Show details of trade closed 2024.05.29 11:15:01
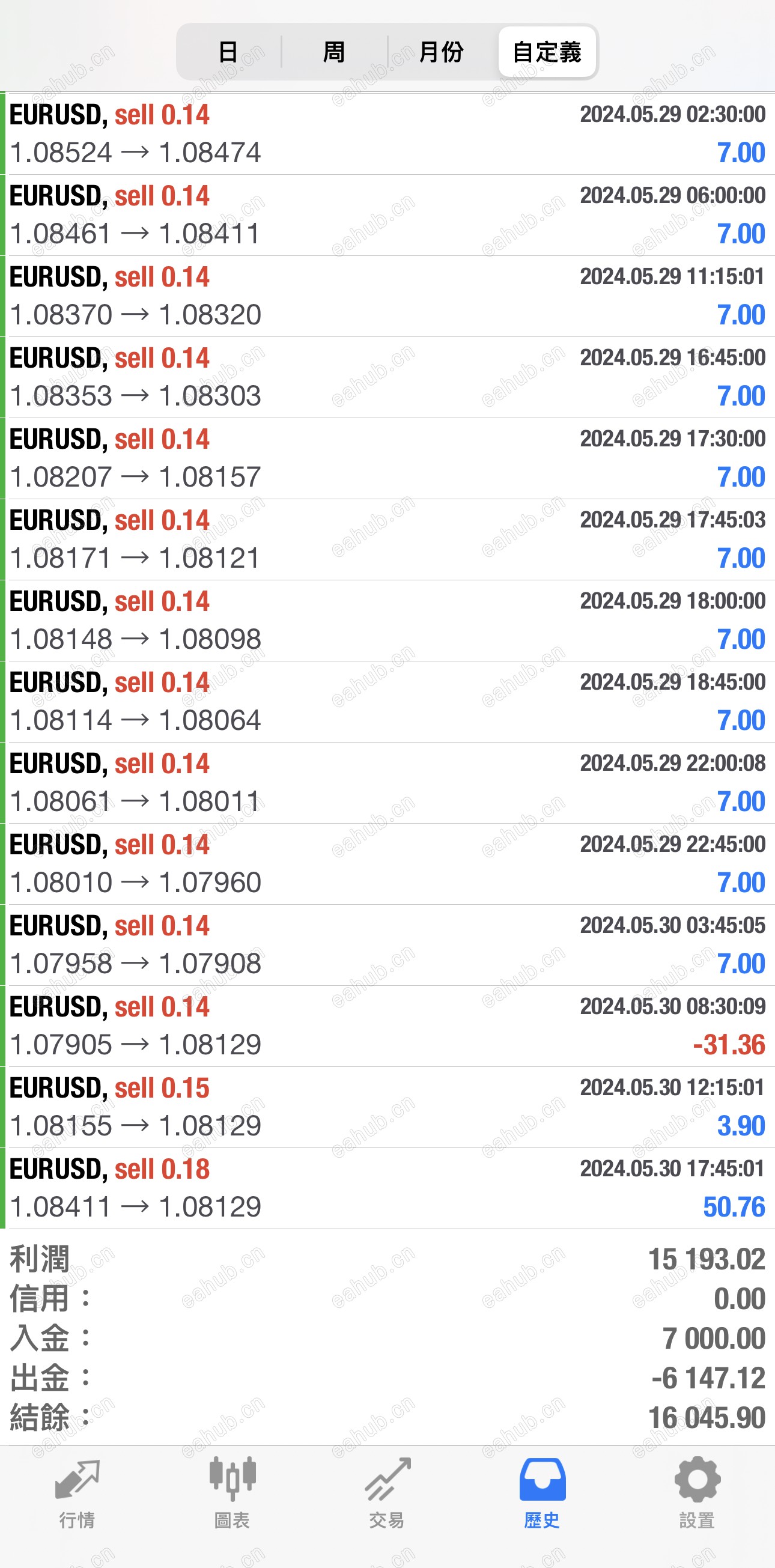 click(x=387, y=296)
